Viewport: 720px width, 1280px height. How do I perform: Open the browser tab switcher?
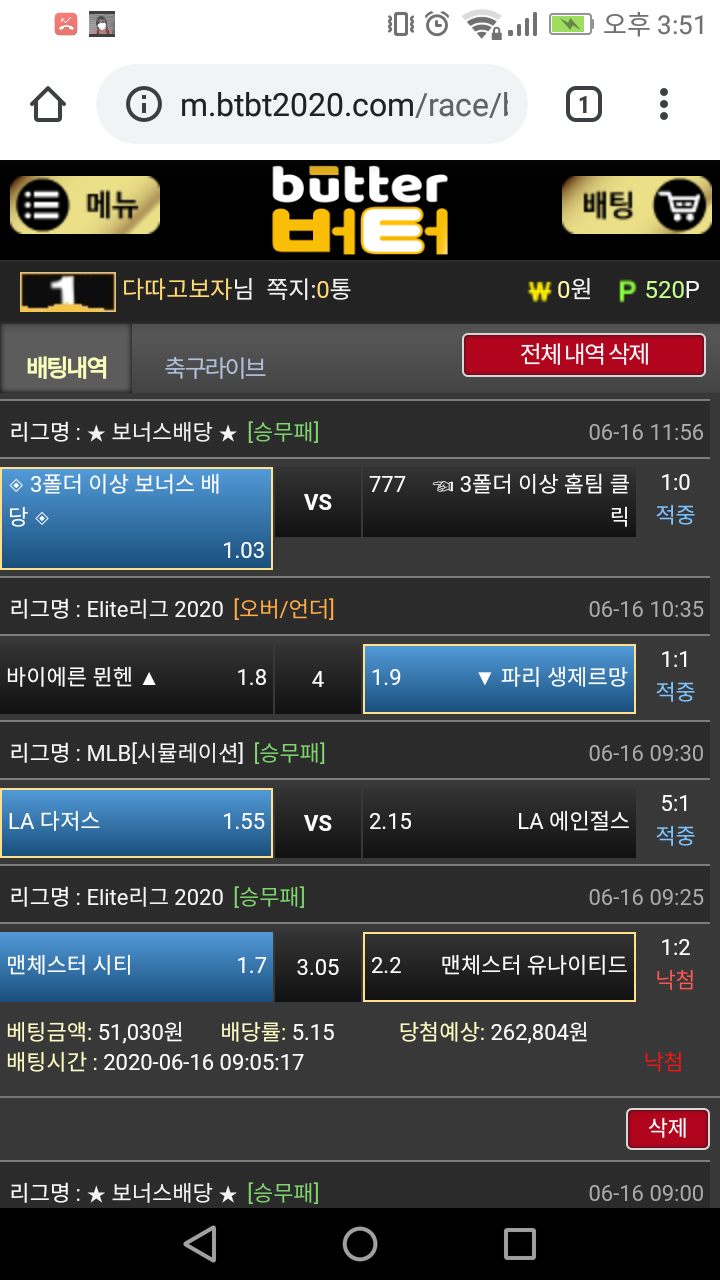(x=584, y=105)
